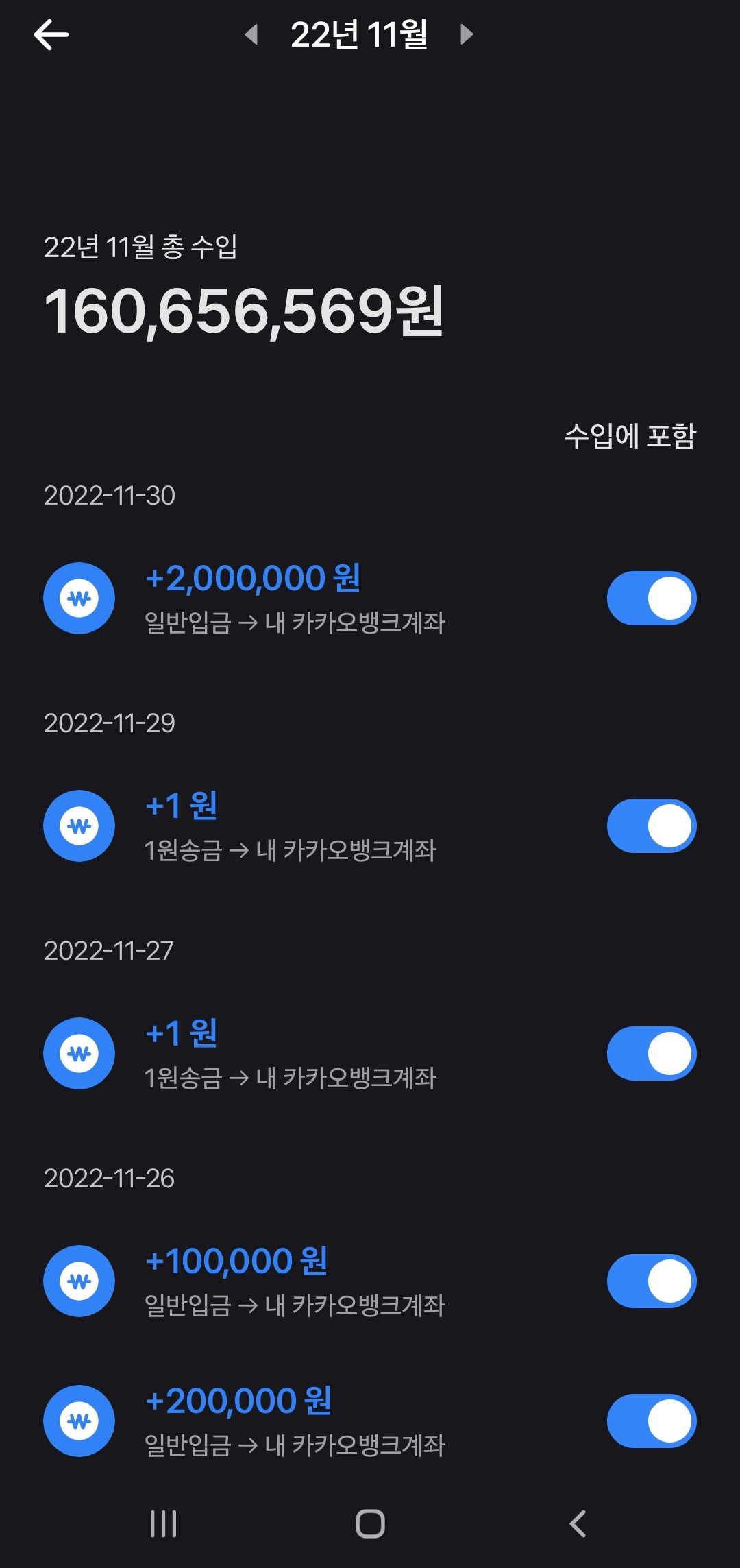This screenshot has width=740, height=1568.
Task: Turn off the income switch for the 2022-11-27 +1 원
Action: point(652,1053)
